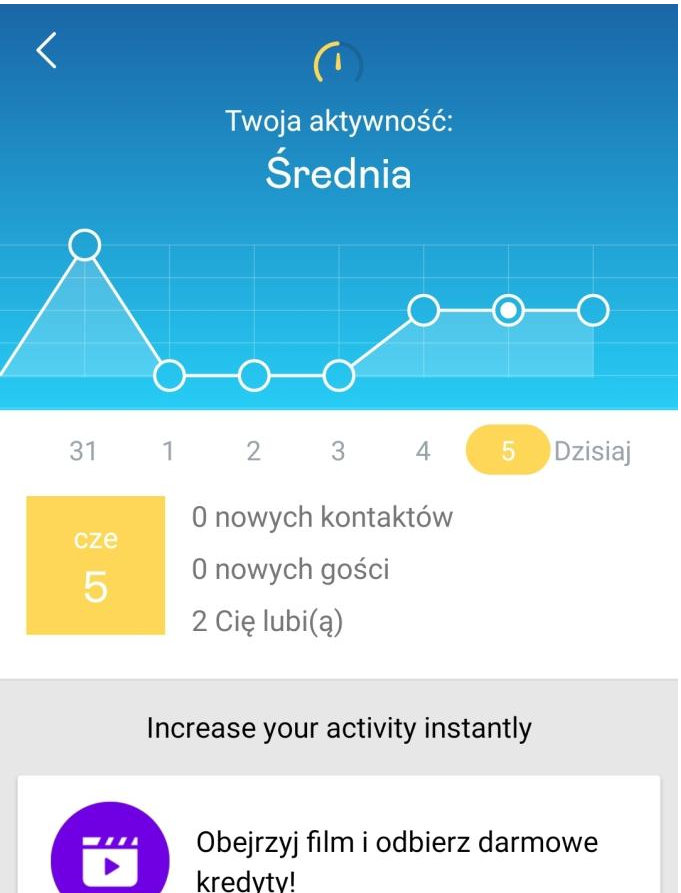
Task: Go back using the top-left arrow
Action: coord(46,50)
